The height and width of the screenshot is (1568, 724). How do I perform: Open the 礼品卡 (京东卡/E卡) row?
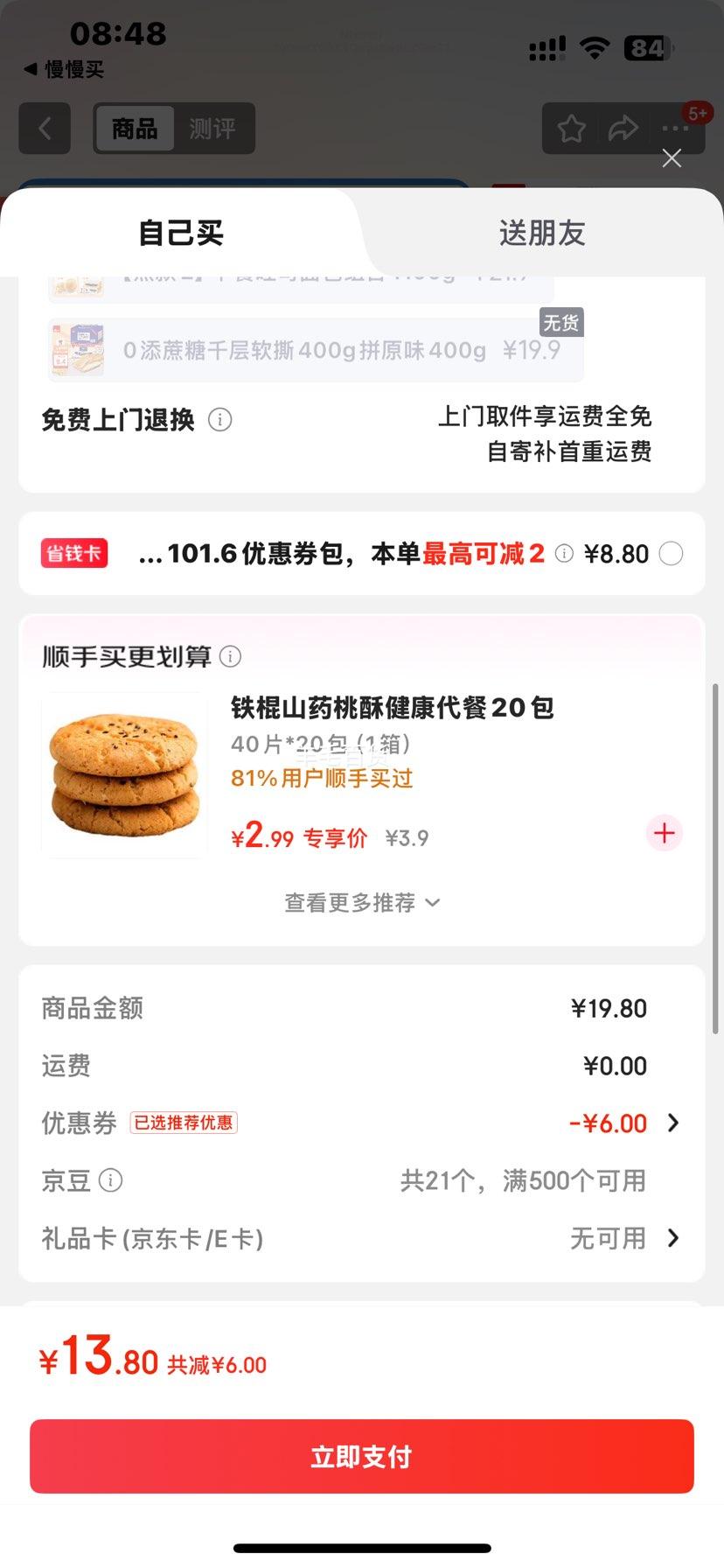[x=672, y=1238]
